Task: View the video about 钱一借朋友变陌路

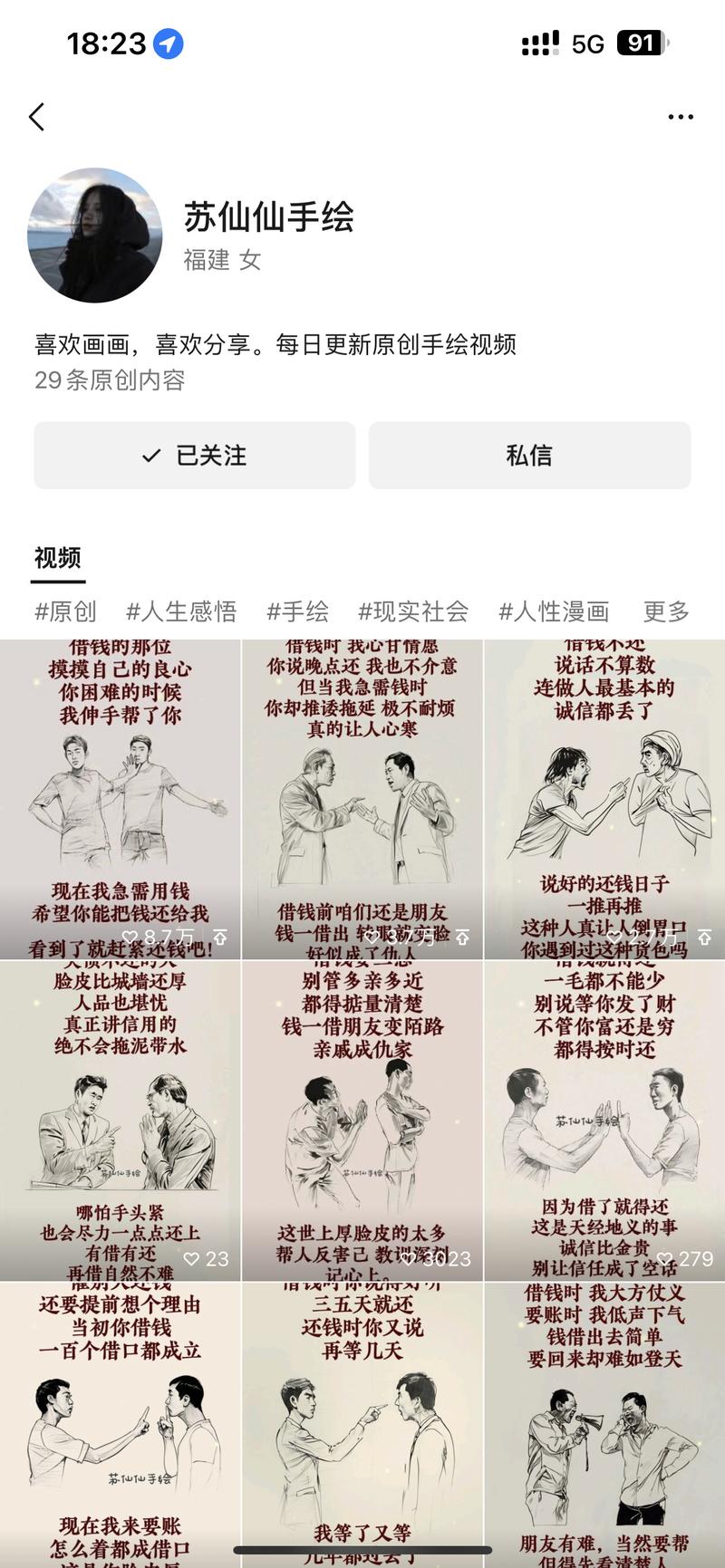Action: click(362, 1121)
